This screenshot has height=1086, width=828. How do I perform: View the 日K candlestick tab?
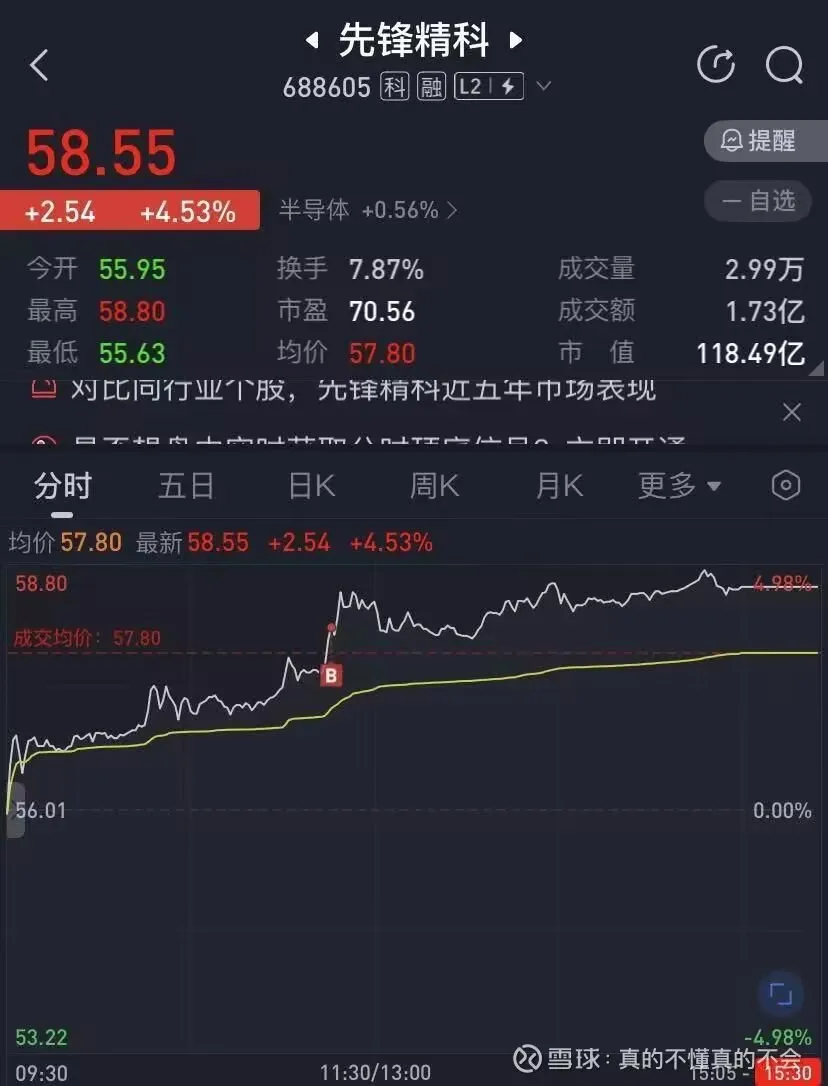pyautogui.click(x=311, y=486)
